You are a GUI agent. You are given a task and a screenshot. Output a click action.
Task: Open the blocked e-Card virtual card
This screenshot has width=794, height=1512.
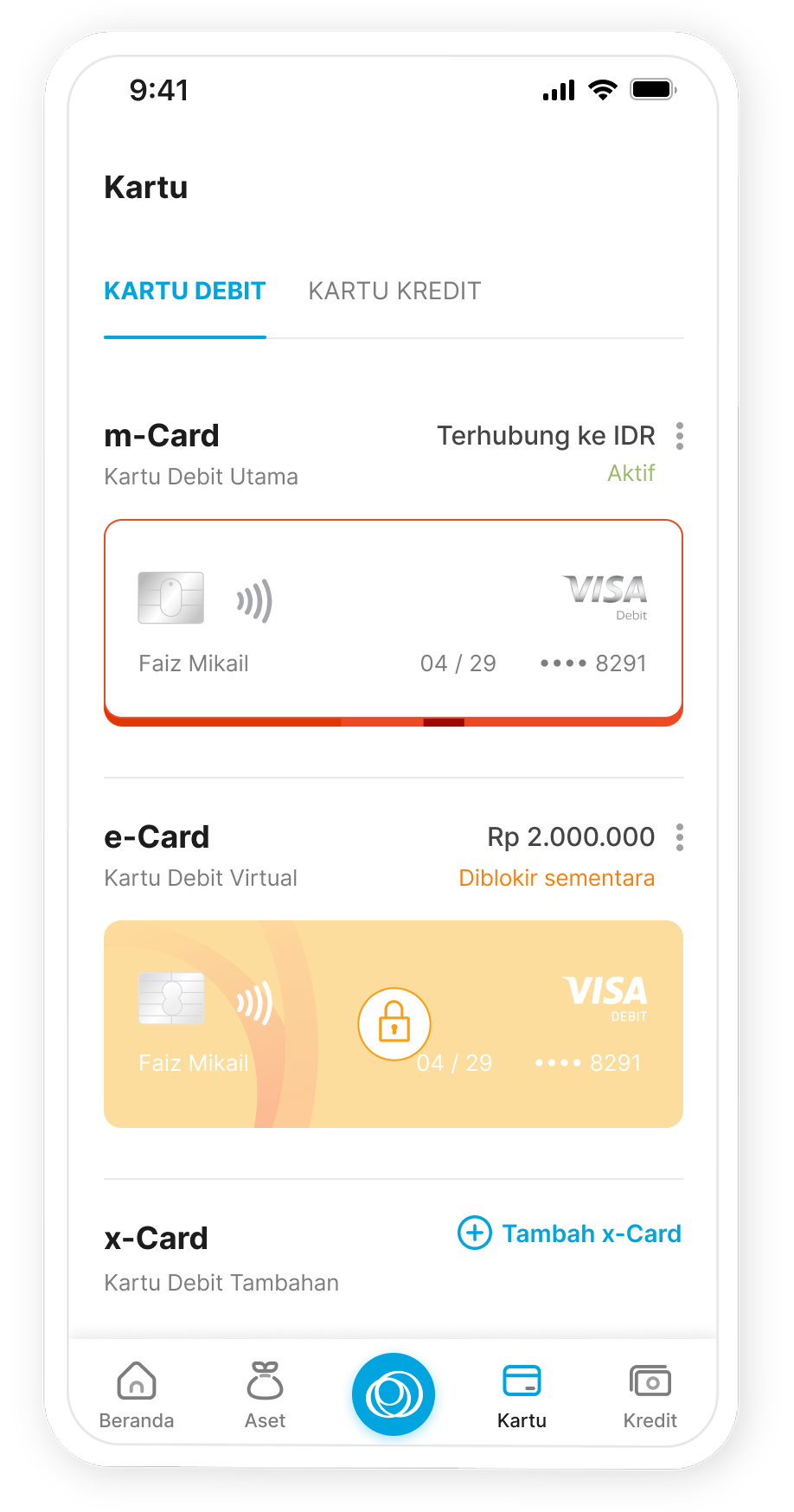[x=394, y=1023]
